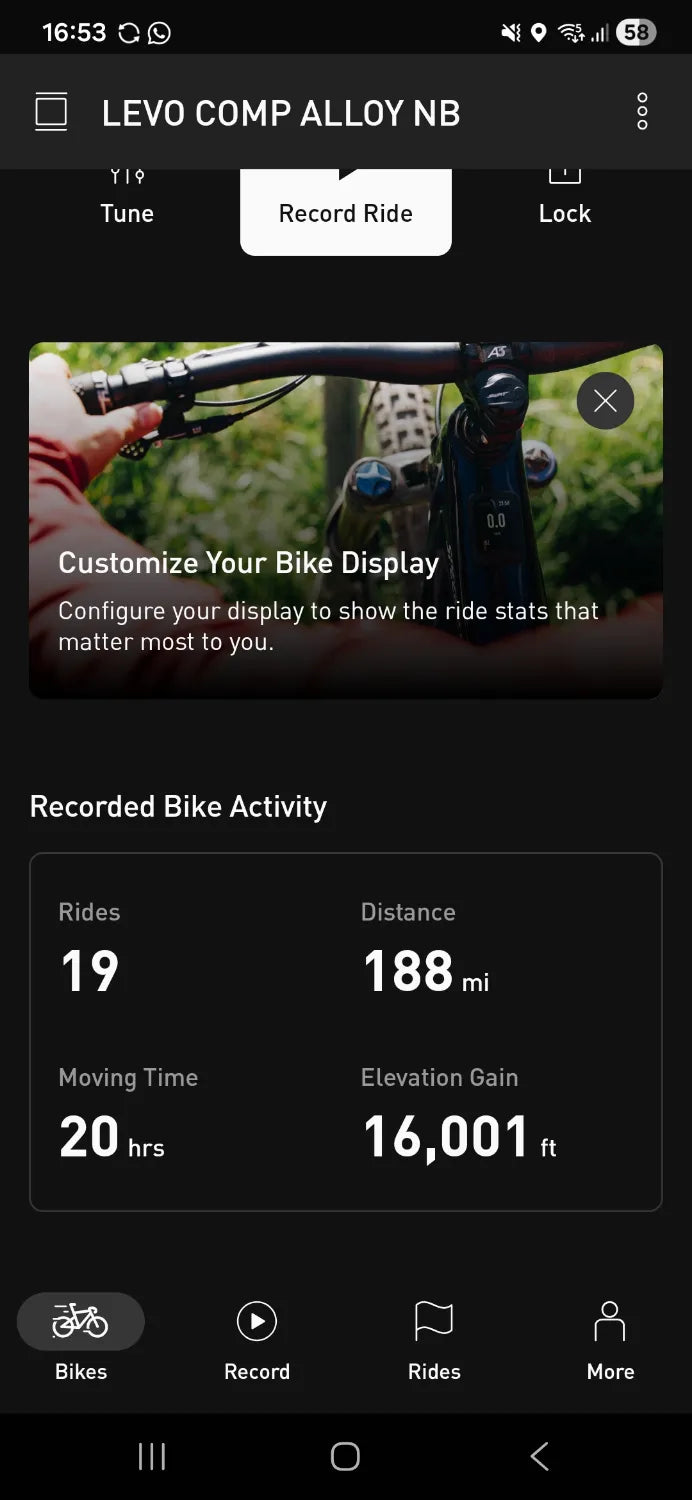This screenshot has width=692, height=1500.
Task: Go back using system back button
Action: tap(539, 1456)
